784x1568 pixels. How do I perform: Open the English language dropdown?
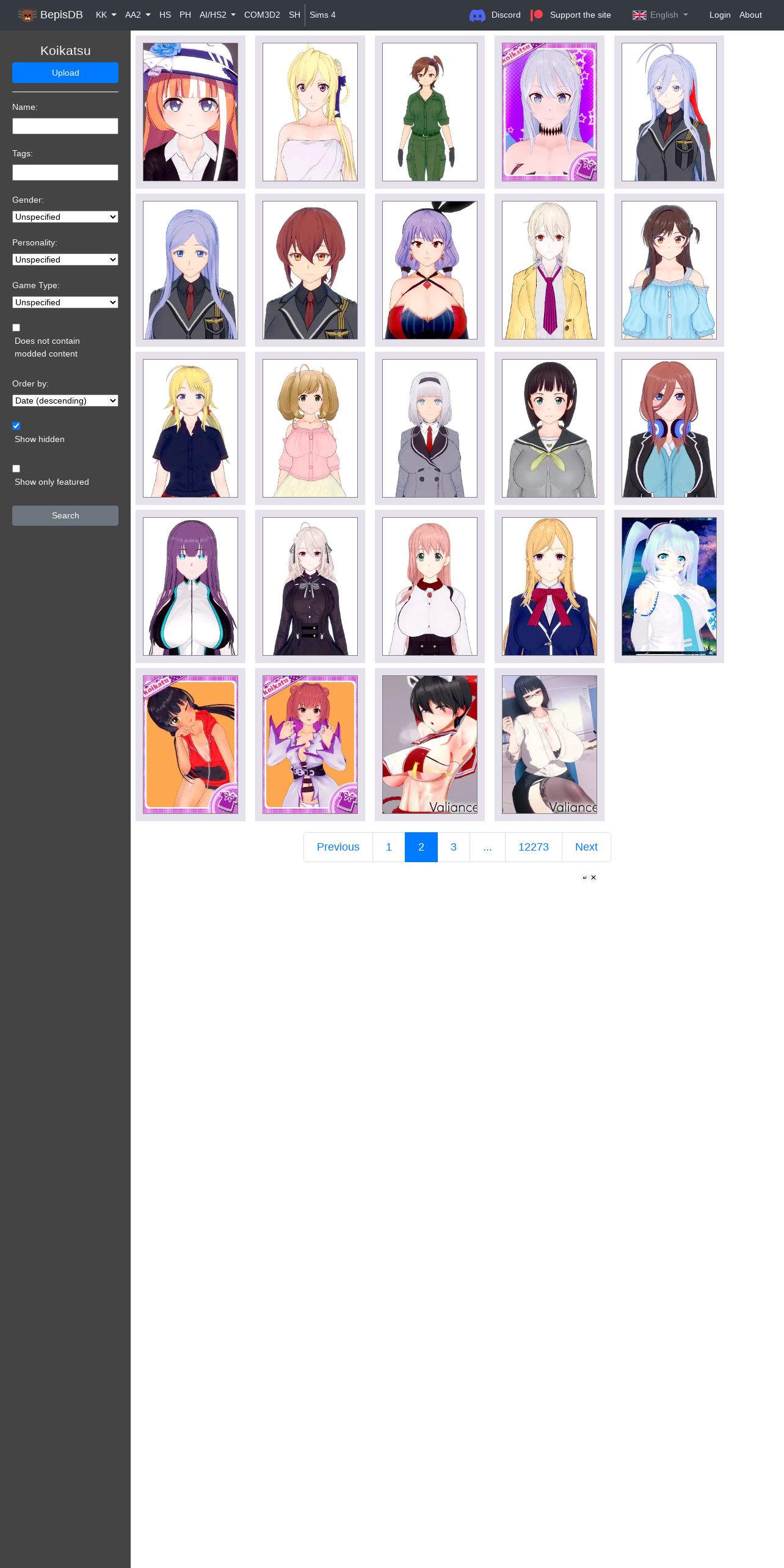click(x=660, y=15)
